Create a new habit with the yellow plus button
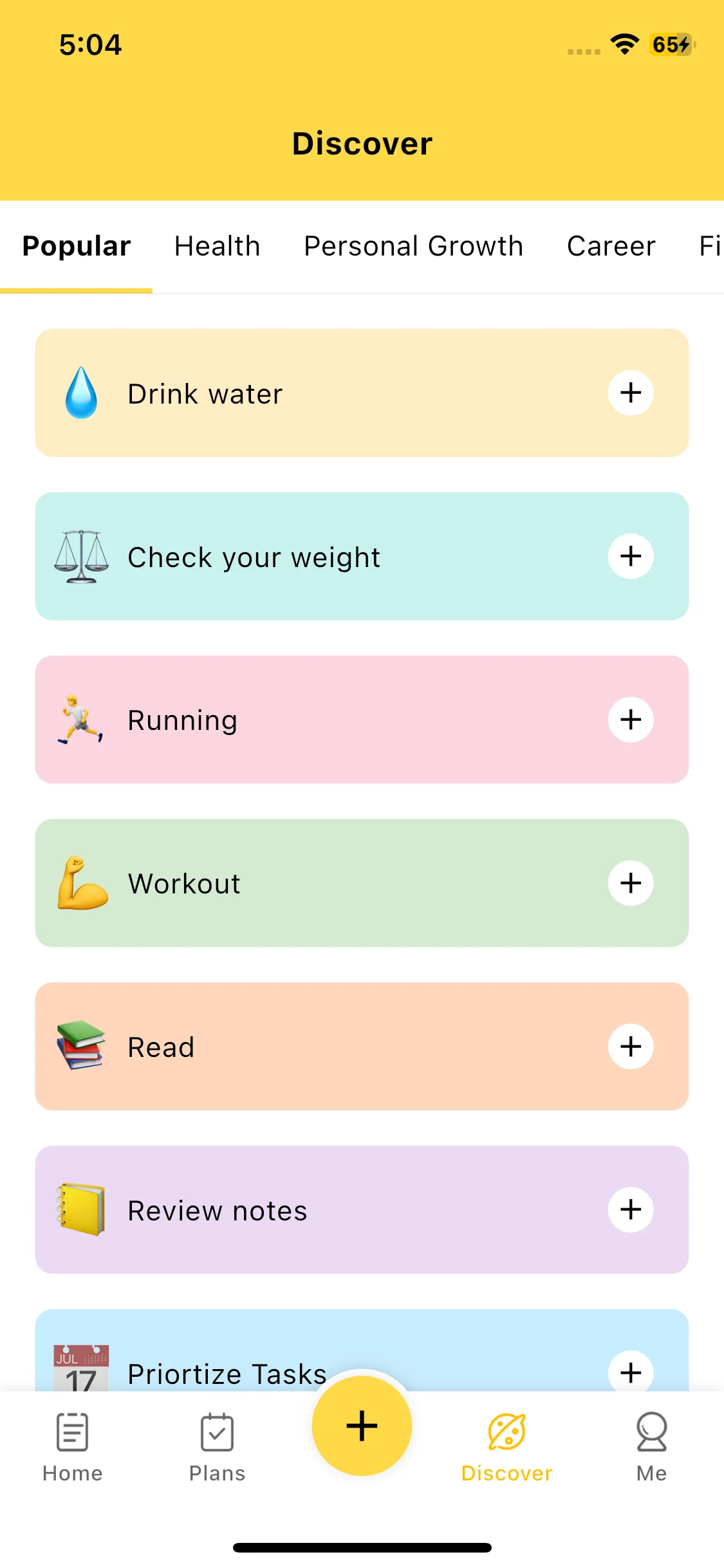Viewport: 724px width, 1568px height. (362, 1426)
